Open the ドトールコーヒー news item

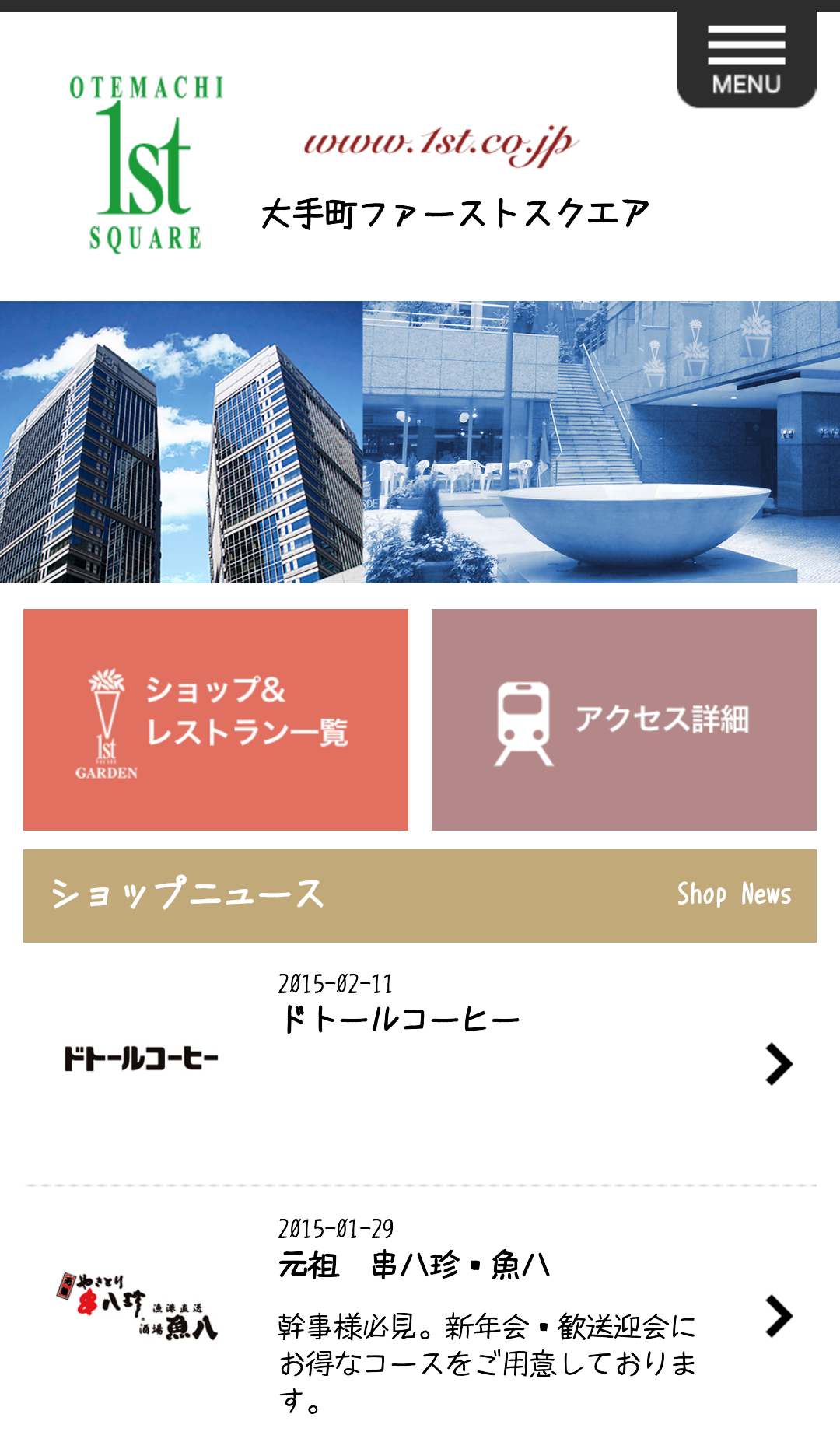pyautogui.click(x=420, y=1063)
